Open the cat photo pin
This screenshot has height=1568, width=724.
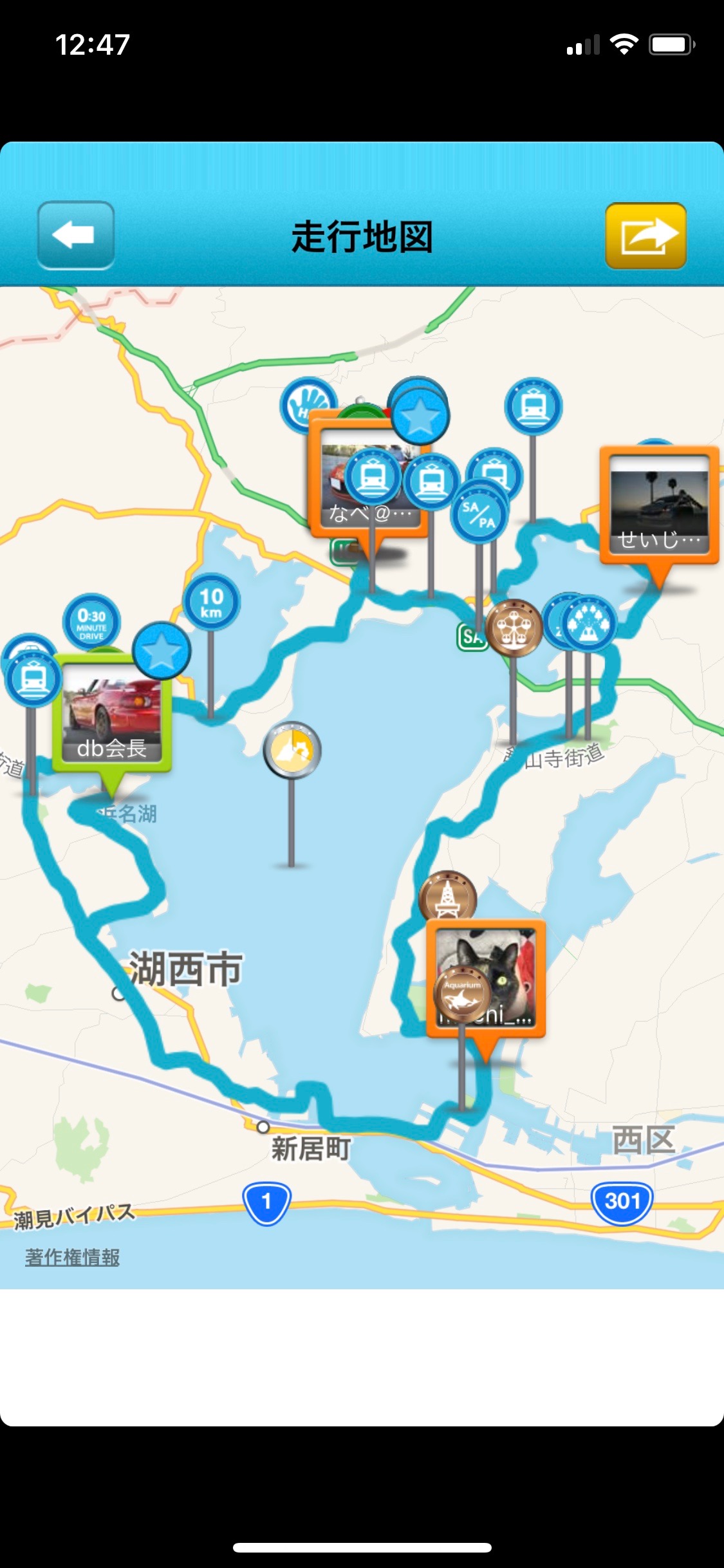tap(487, 978)
